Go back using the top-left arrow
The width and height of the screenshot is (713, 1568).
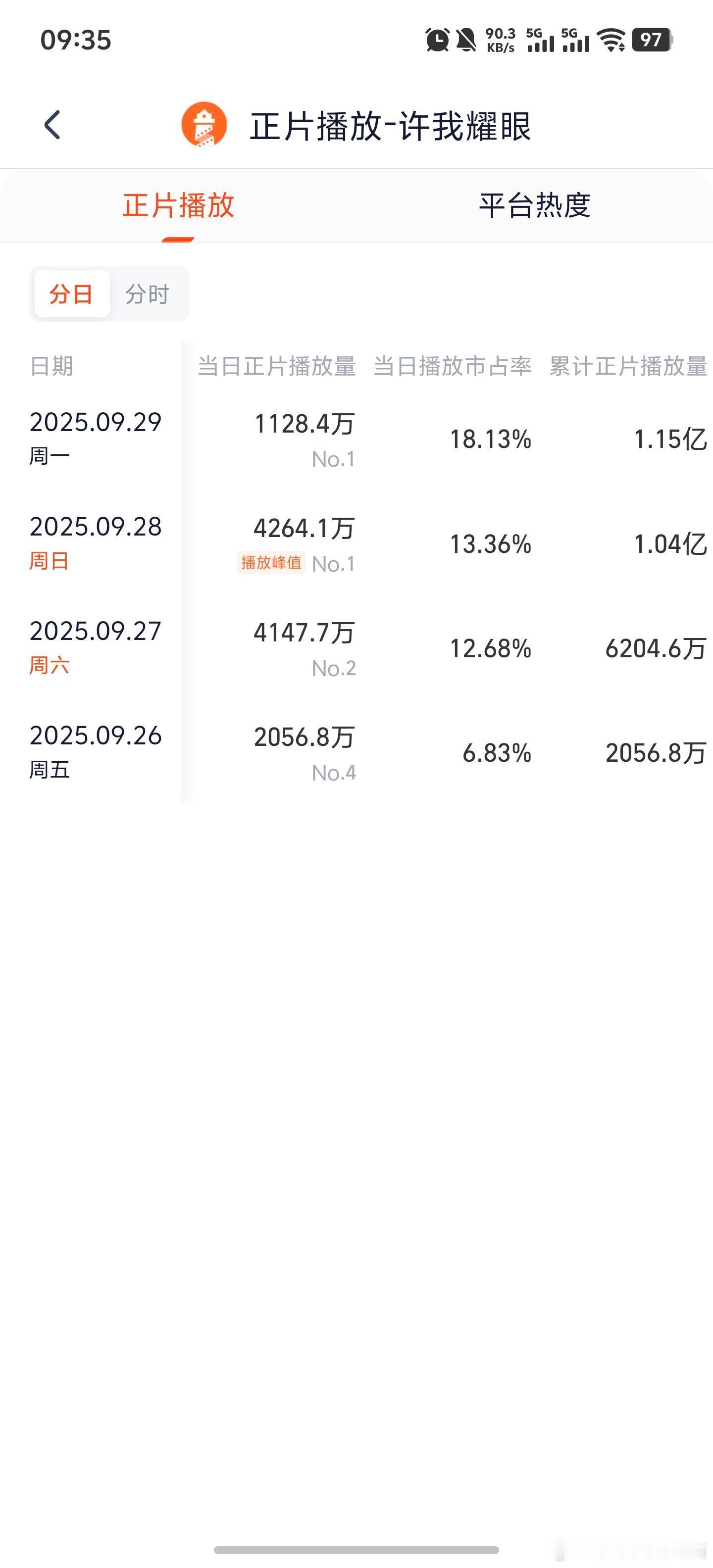pyautogui.click(x=52, y=125)
